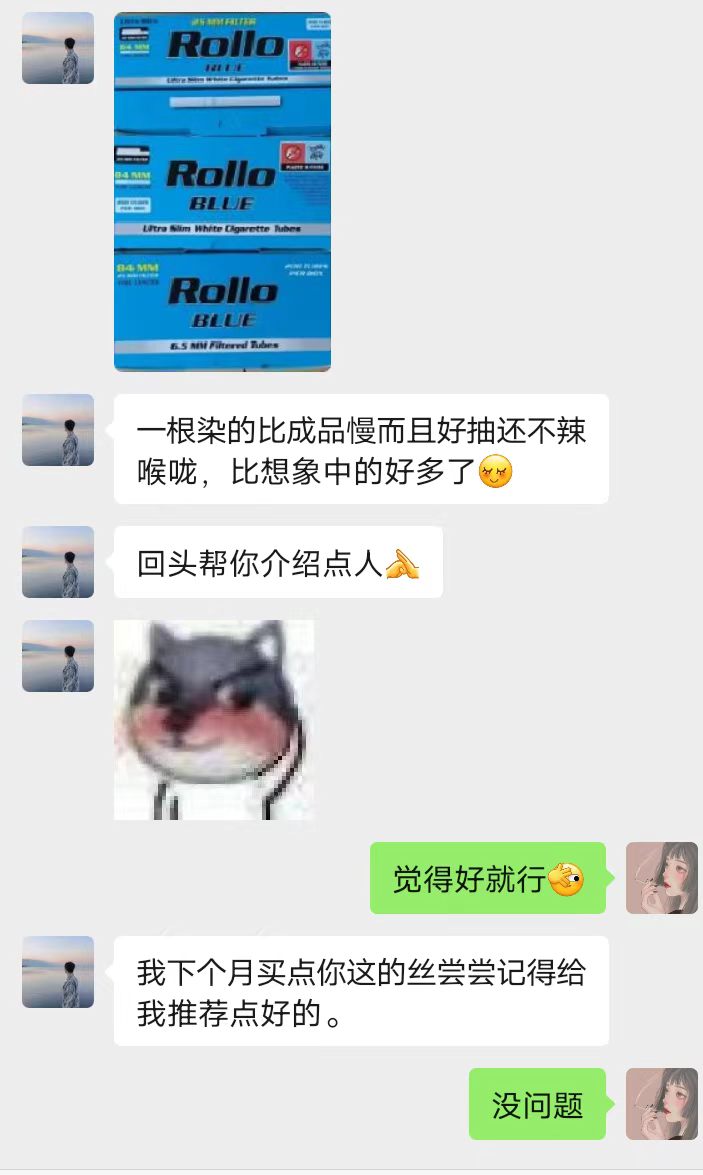The image size is (703, 1175).
Task: Open my avatar next to "没问题"
Action: [x=661, y=1104]
